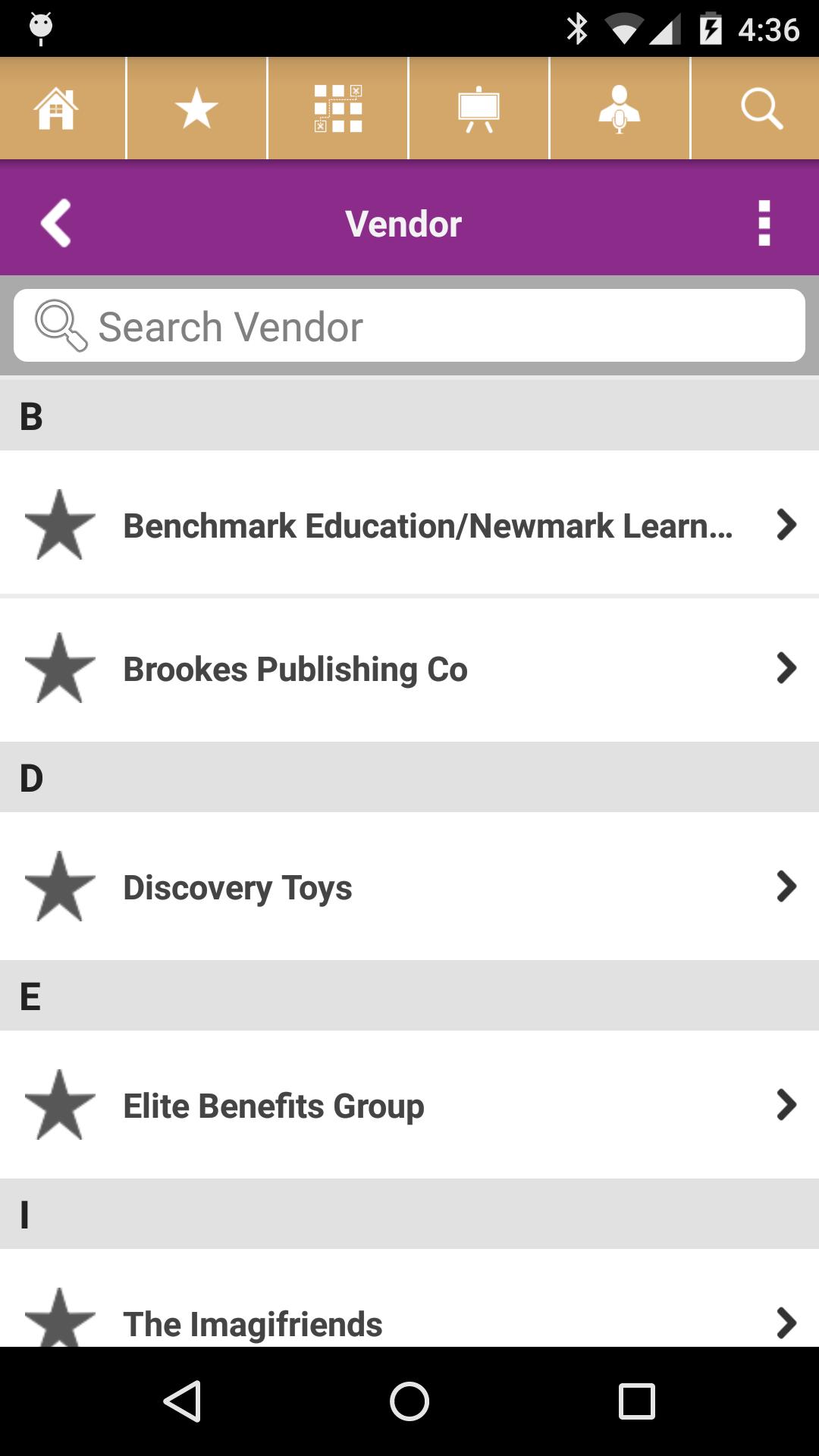Go to the home icon in the top toolbar
This screenshot has width=819, height=1456.
pos(56,108)
